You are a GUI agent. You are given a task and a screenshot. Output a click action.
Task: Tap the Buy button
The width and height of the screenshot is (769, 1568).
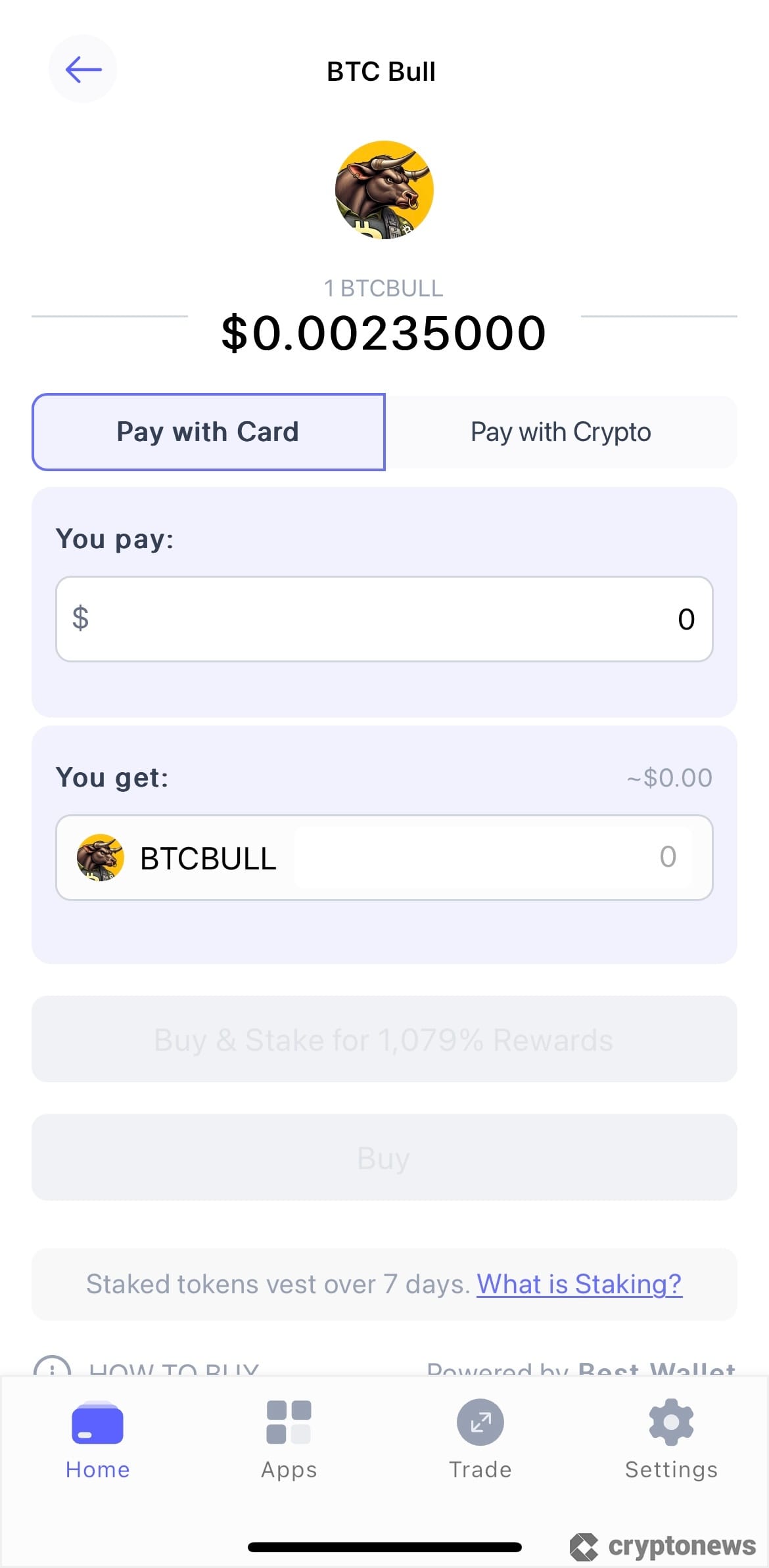point(384,1157)
